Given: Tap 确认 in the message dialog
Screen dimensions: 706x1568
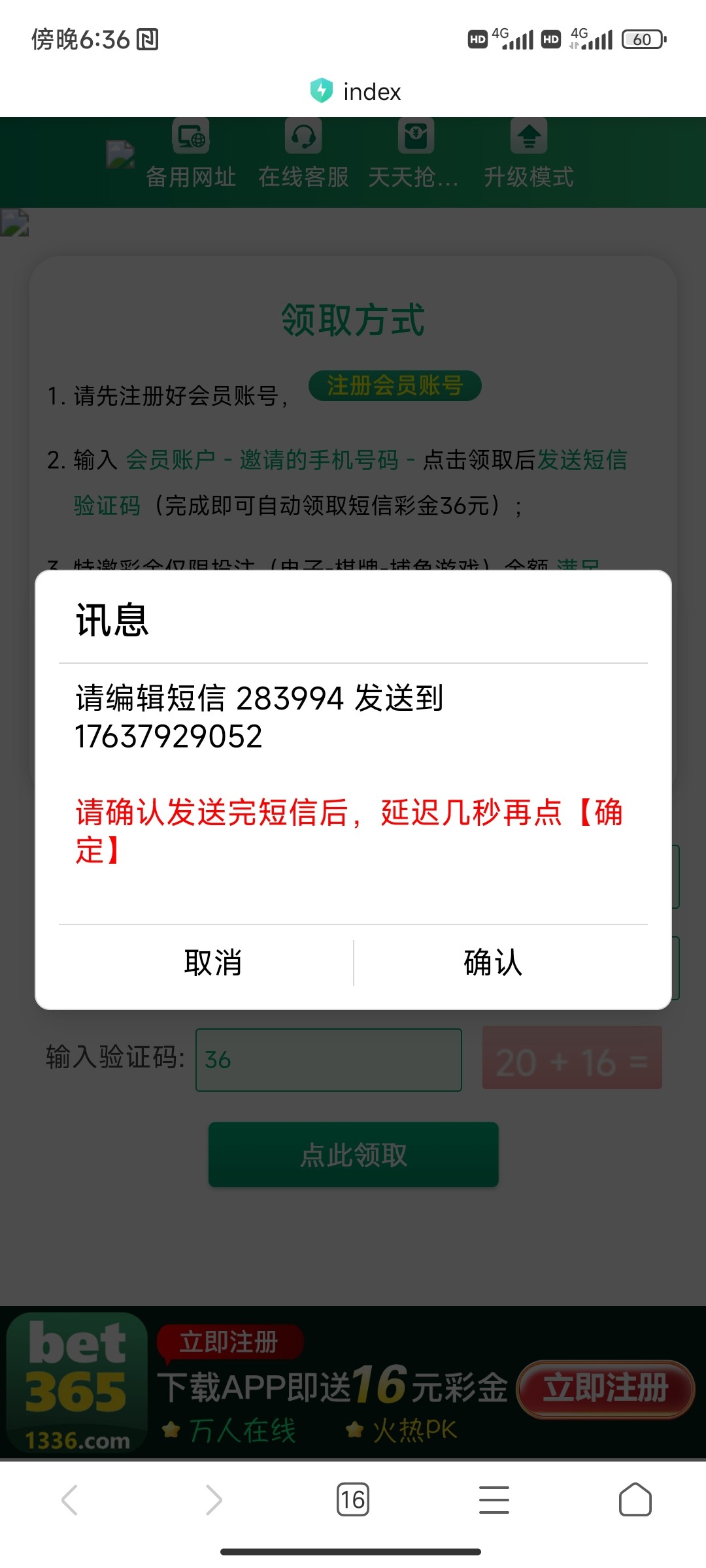Looking at the screenshot, I should [493, 963].
